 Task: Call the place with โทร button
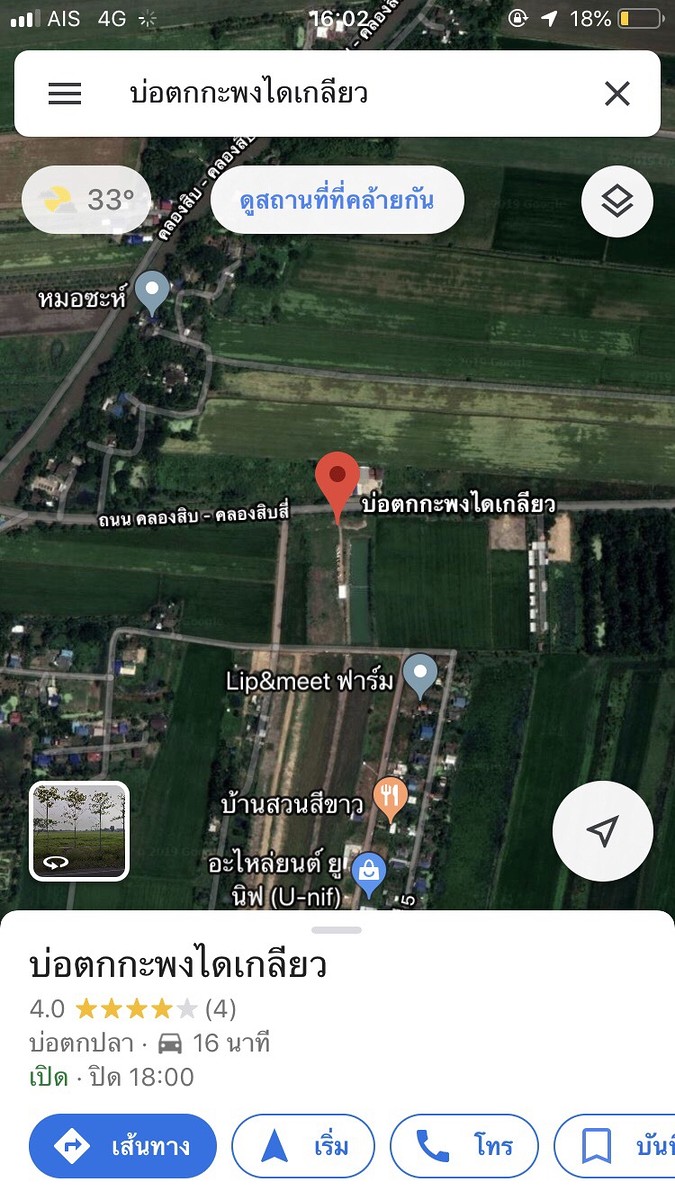coord(464,1146)
